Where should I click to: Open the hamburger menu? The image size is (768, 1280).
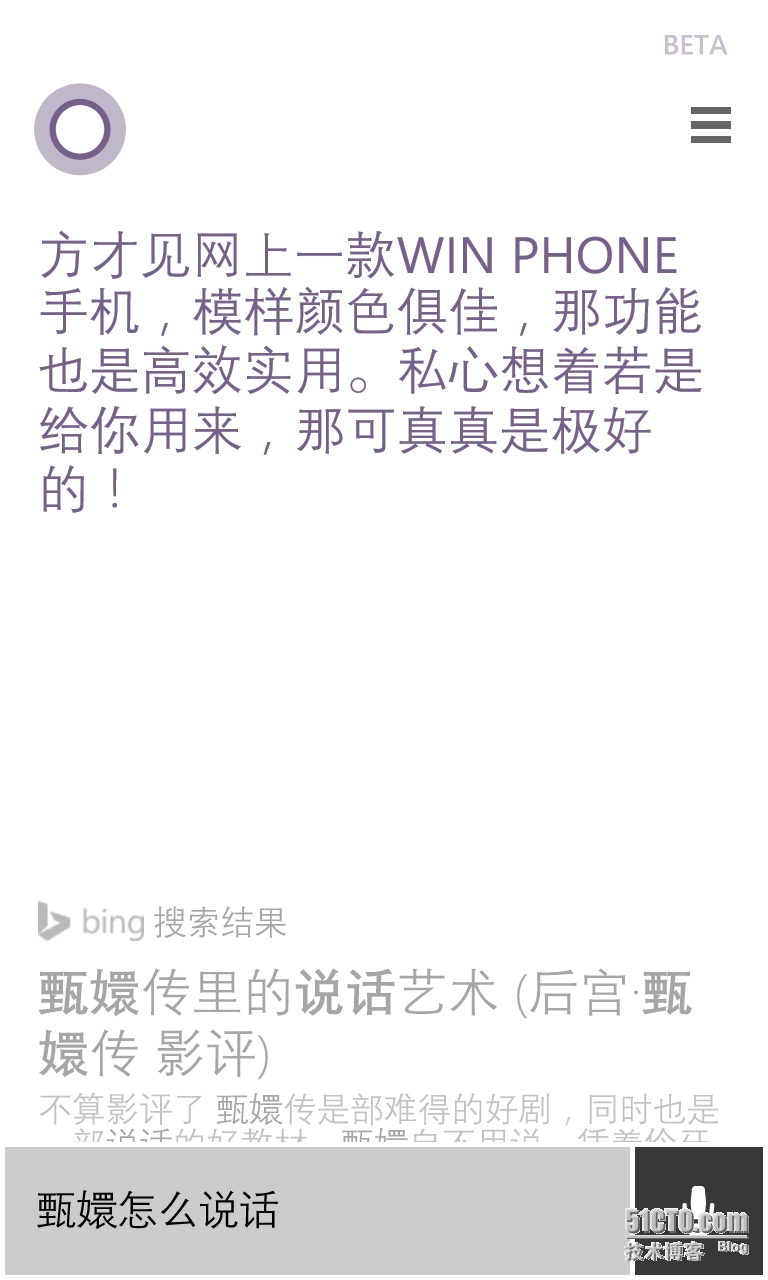pos(711,125)
